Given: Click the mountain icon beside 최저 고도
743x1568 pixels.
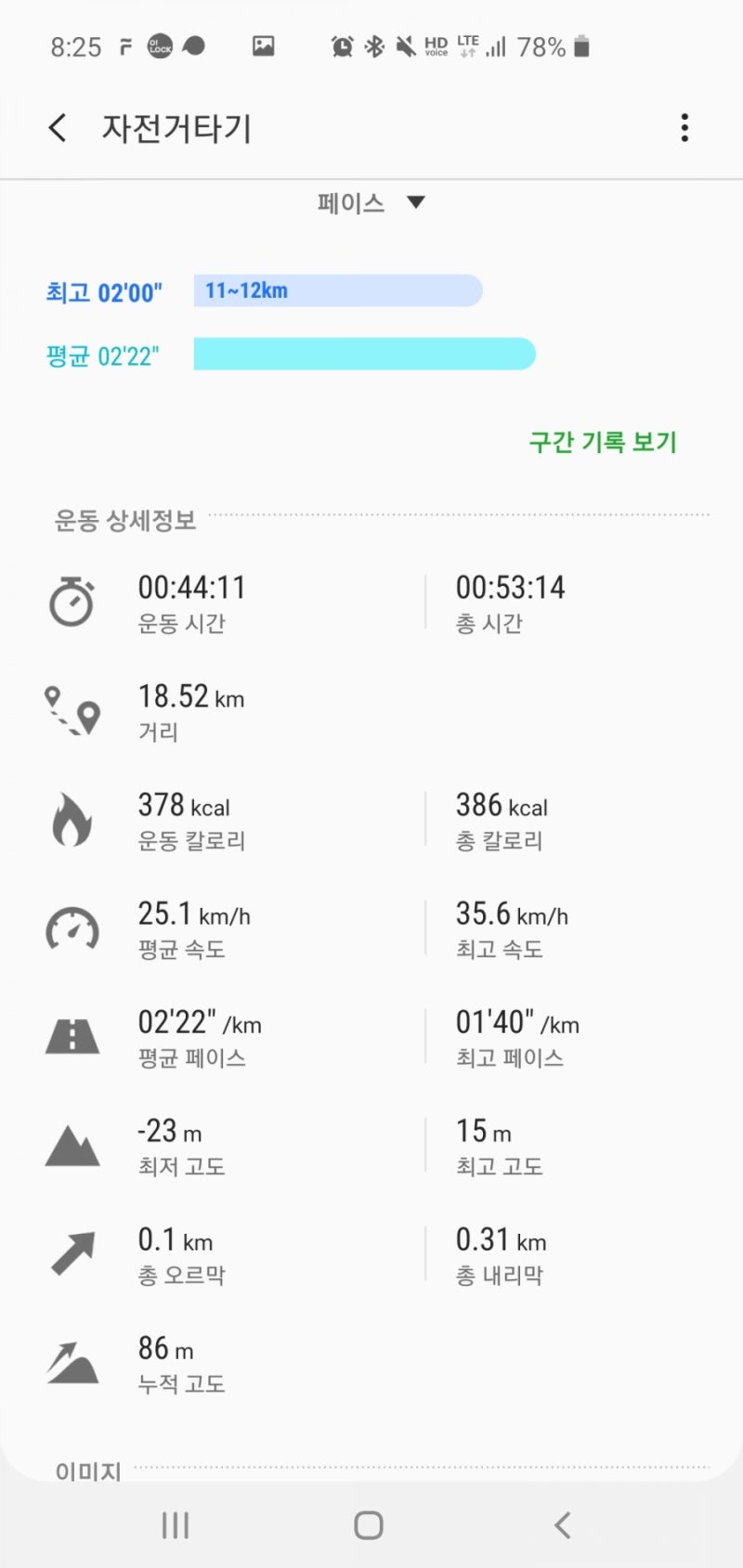Looking at the screenshot, I should pos(72,1146).
